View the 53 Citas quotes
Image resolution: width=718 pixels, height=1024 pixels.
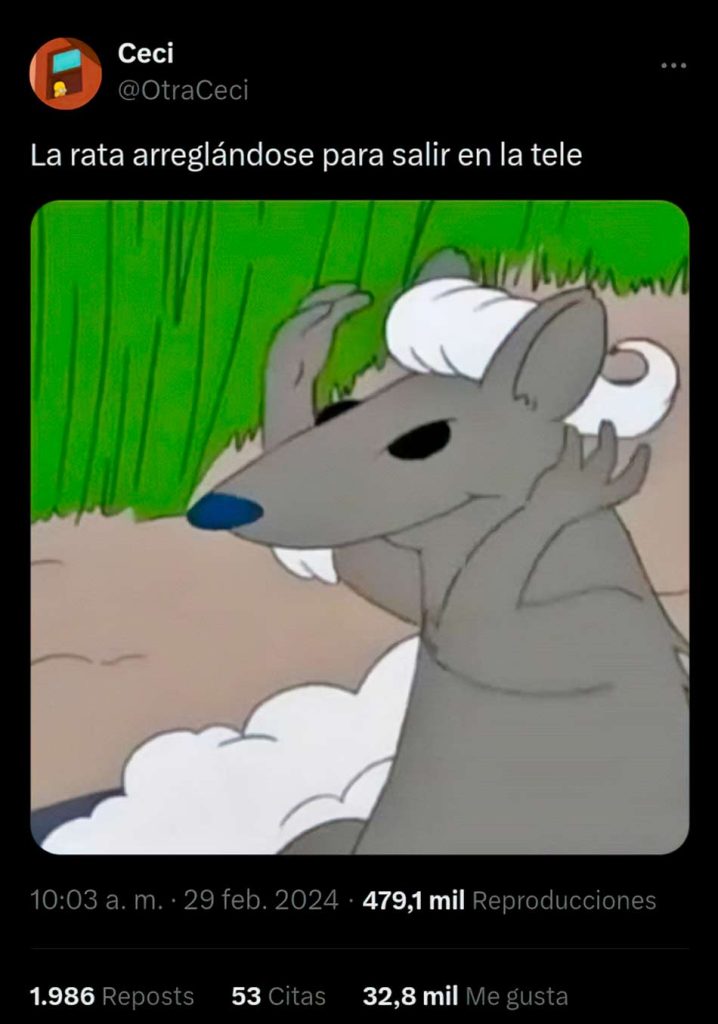[x=278, y=996]
